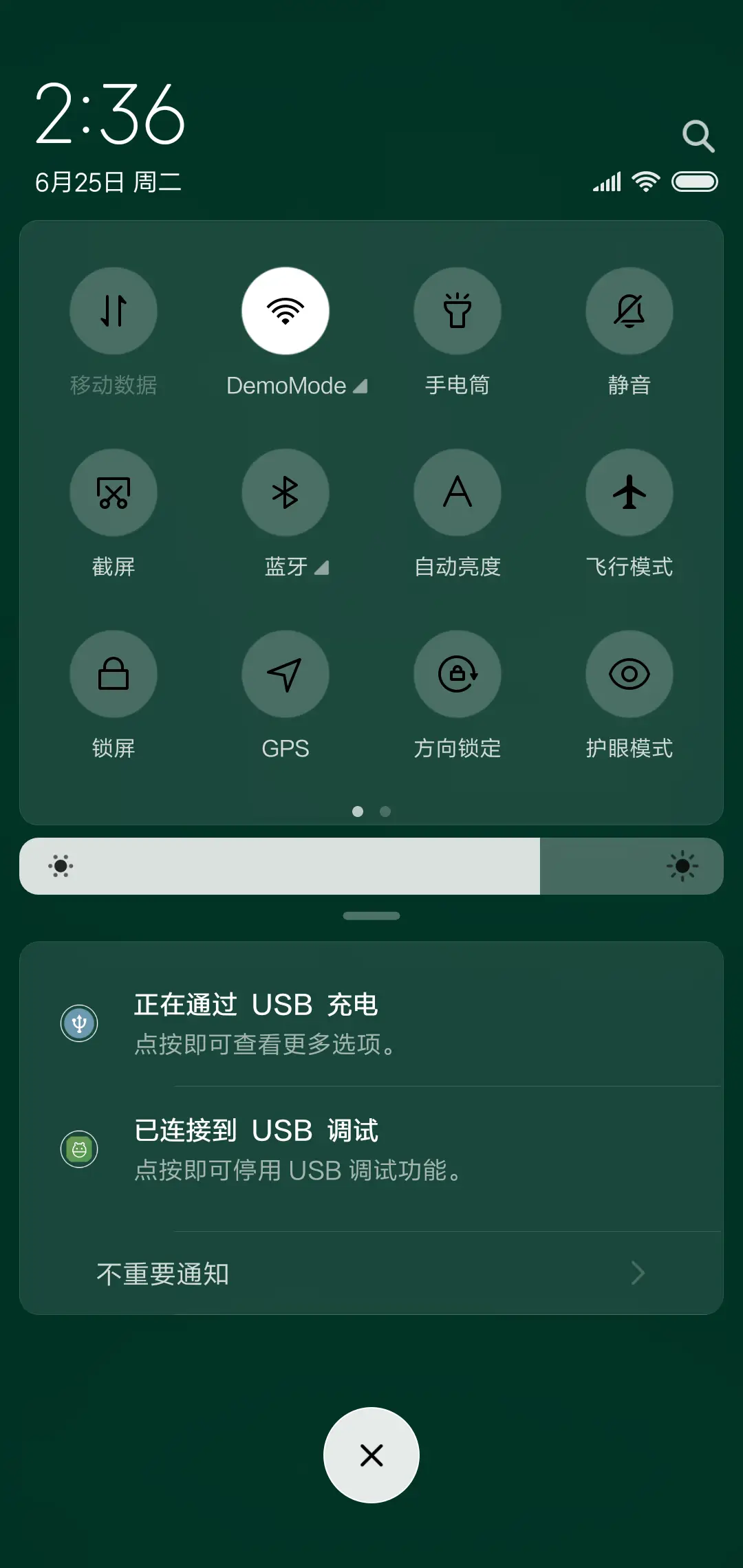Tap the USB charging notification icon
This screenshot has width=743, height=1568.
pos(79,1023)
